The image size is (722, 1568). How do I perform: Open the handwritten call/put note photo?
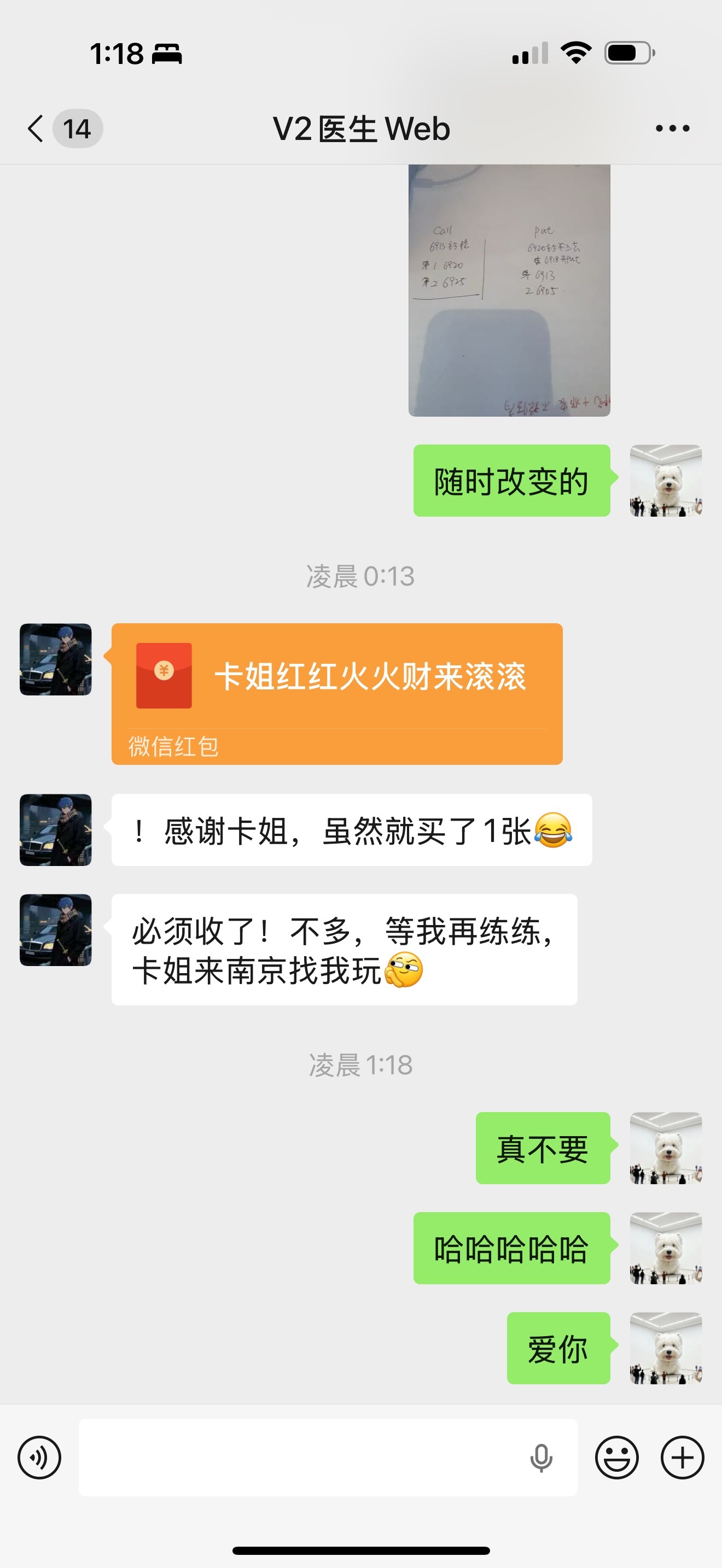point(509,290)
